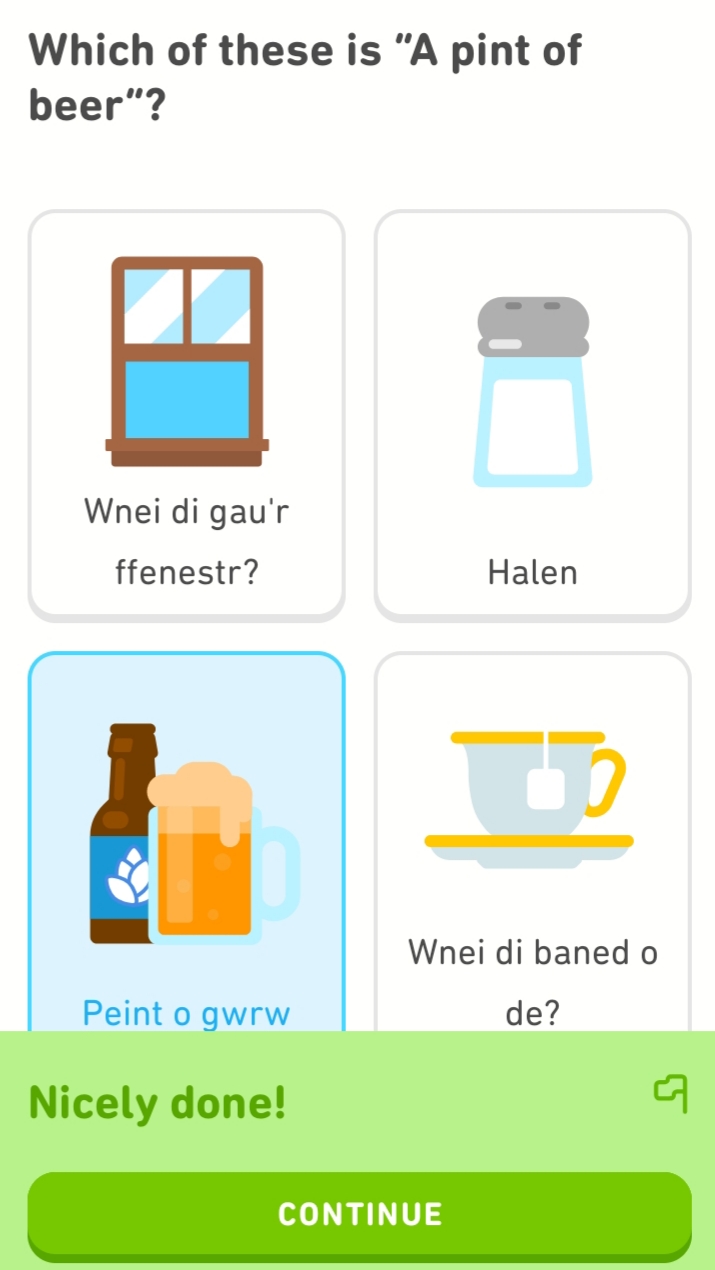Tap CONTINUE to proceed
The width and height of the screenshot is (715, 1270).
pyautogui.click(x=359, y=1213)
